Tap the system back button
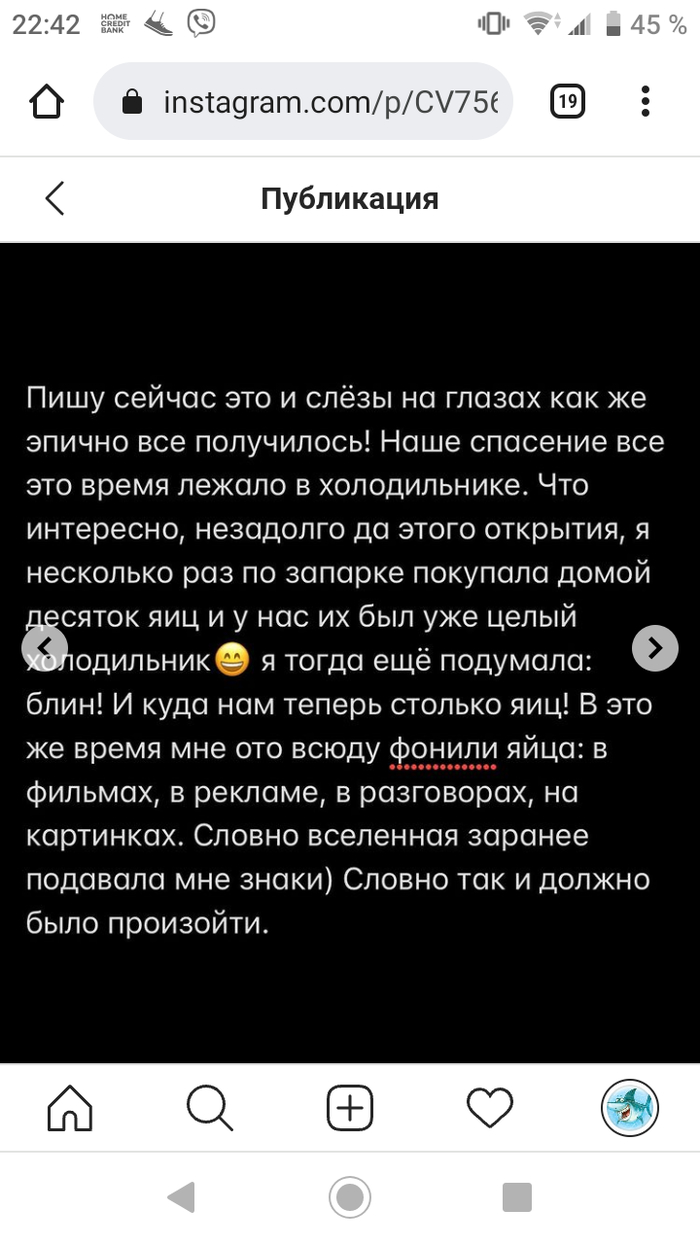Screen dimensions: 700x1244 click(181, 1197)
